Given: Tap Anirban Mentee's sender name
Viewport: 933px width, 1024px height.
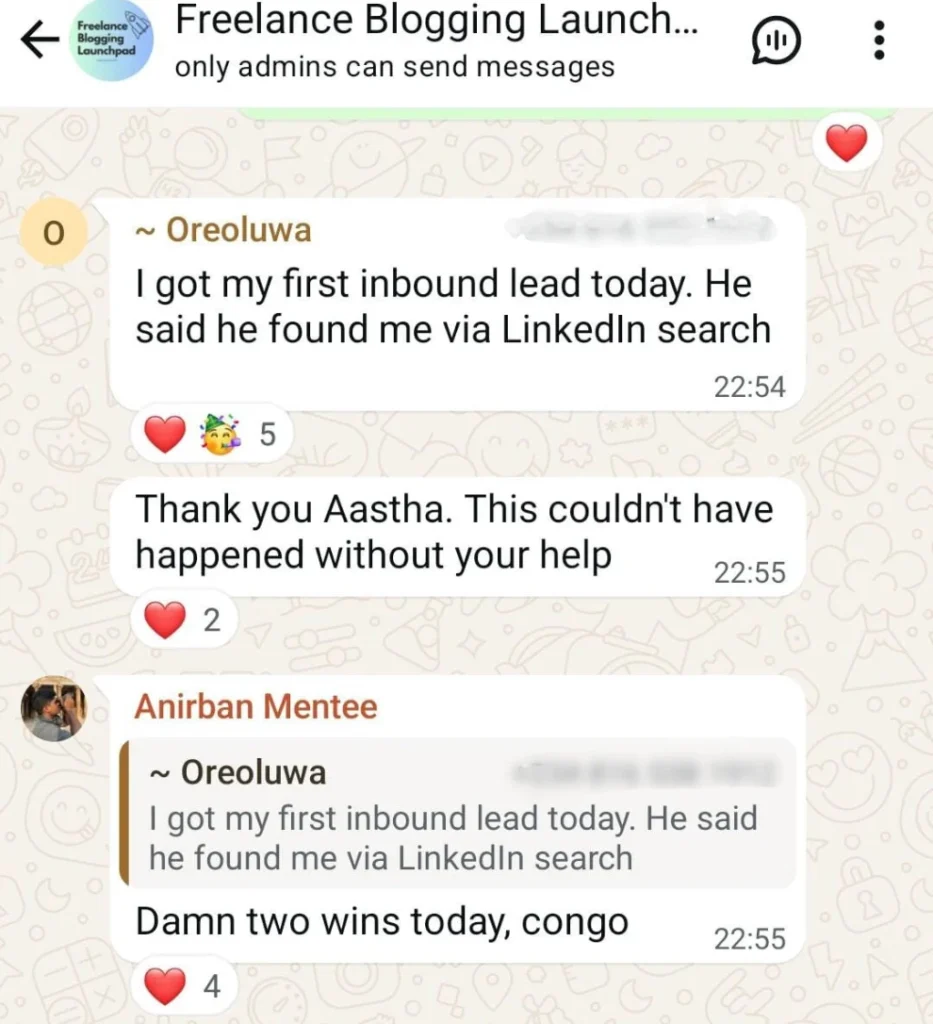Looking at the screenshot, I should [256, 707].
